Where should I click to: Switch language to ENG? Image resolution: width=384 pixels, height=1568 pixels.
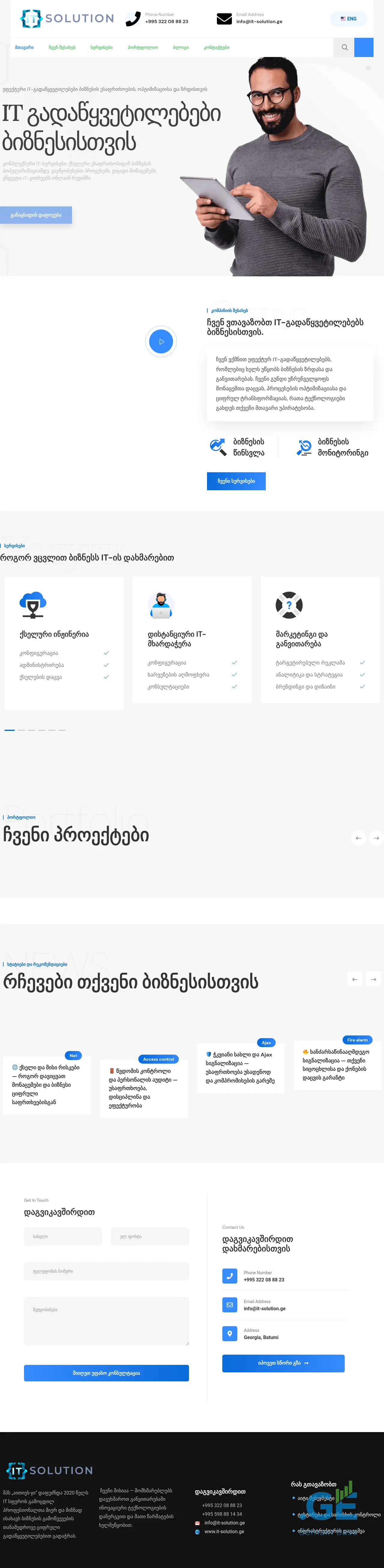348,19
